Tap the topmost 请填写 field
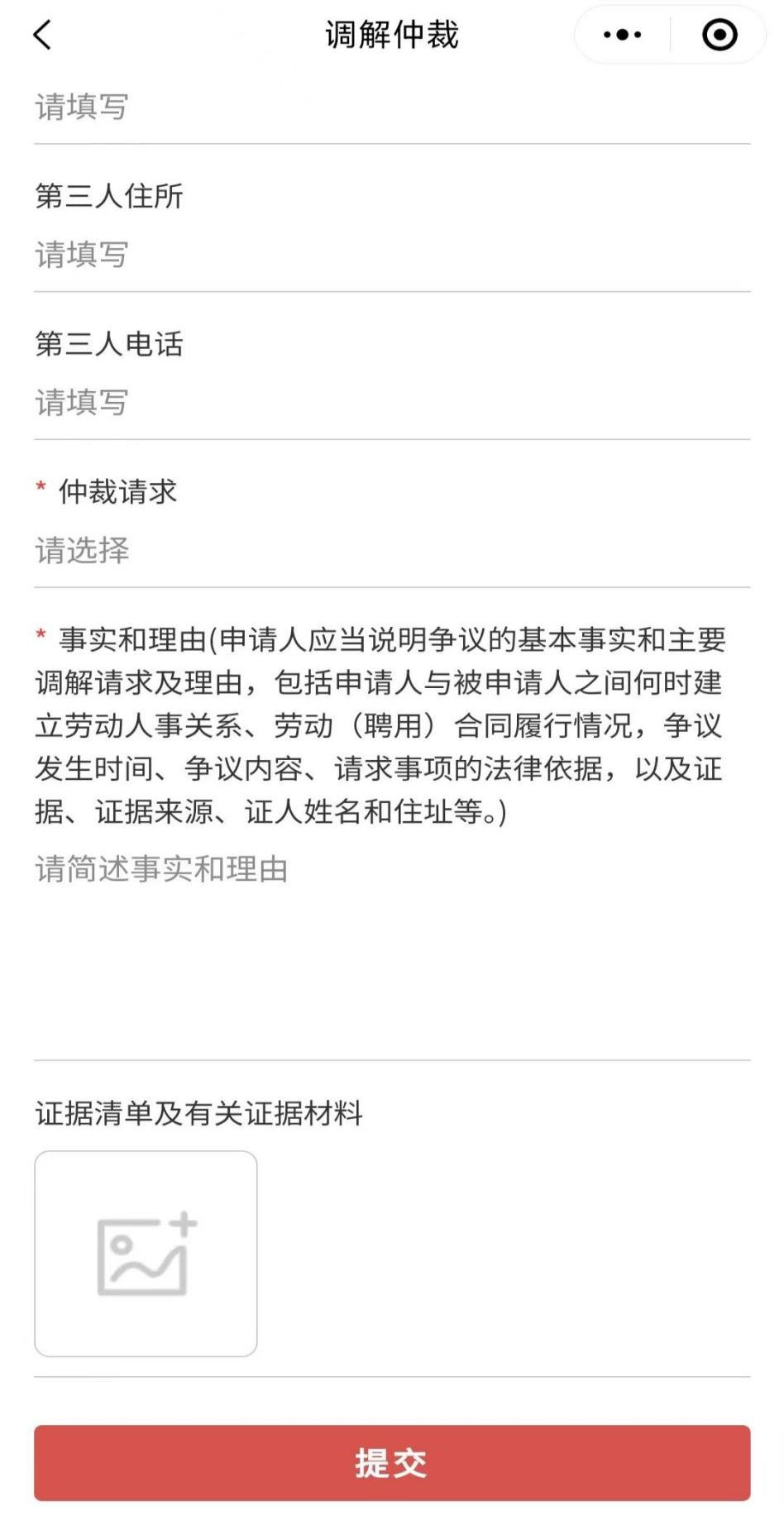Viewport: 784px width, 1530px height. [x=392, y=107]
